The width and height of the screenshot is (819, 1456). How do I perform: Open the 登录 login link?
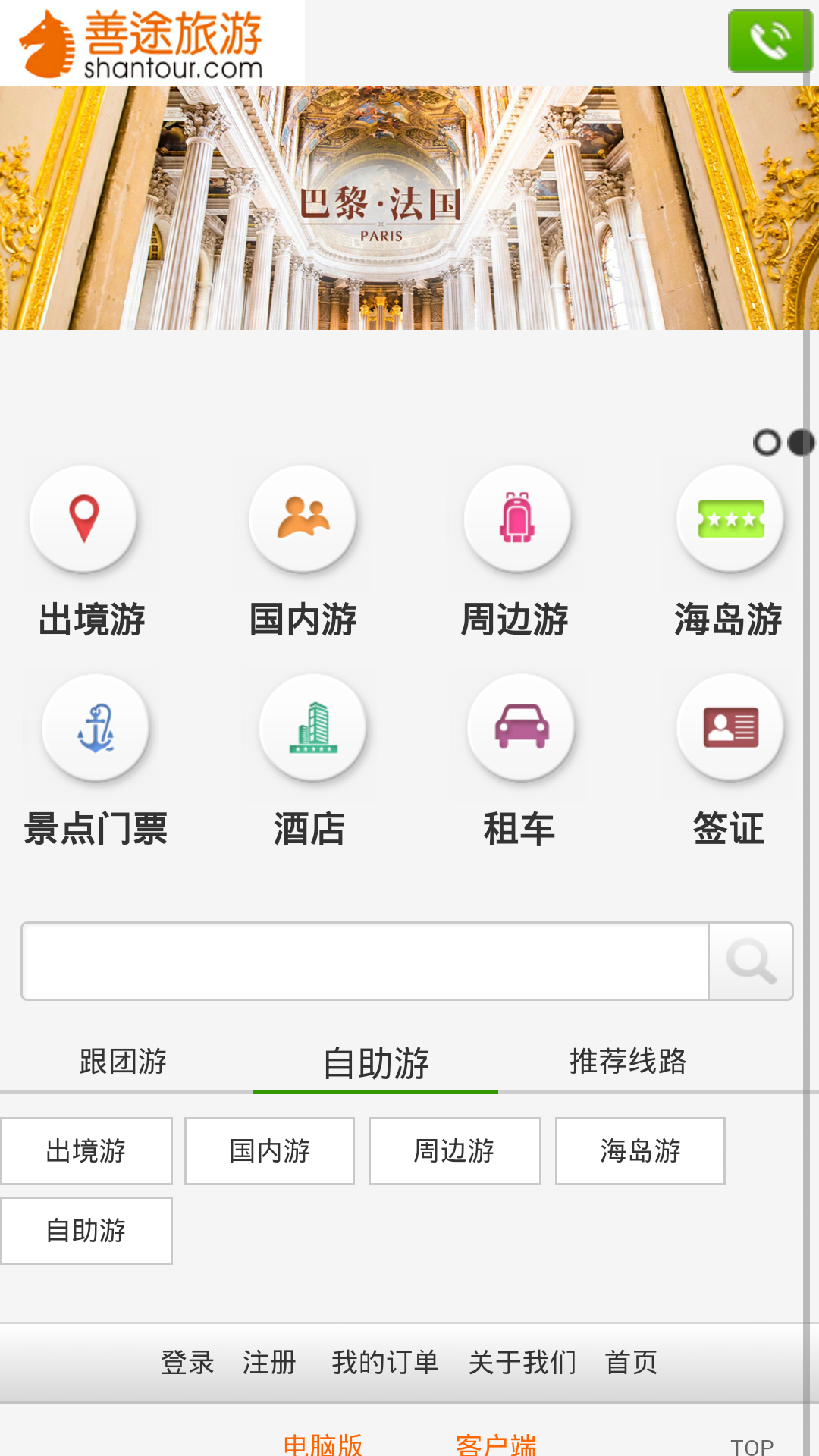[187, 1362]
